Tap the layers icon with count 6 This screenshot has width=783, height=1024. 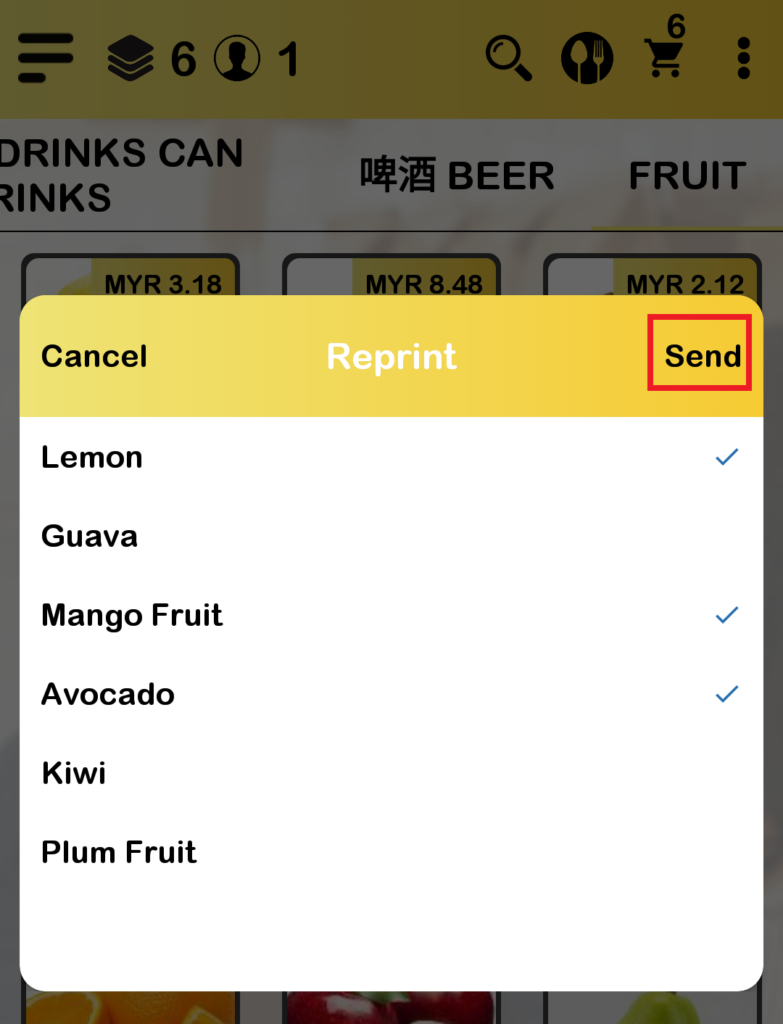pyautogui.click(x=131, y=59)
